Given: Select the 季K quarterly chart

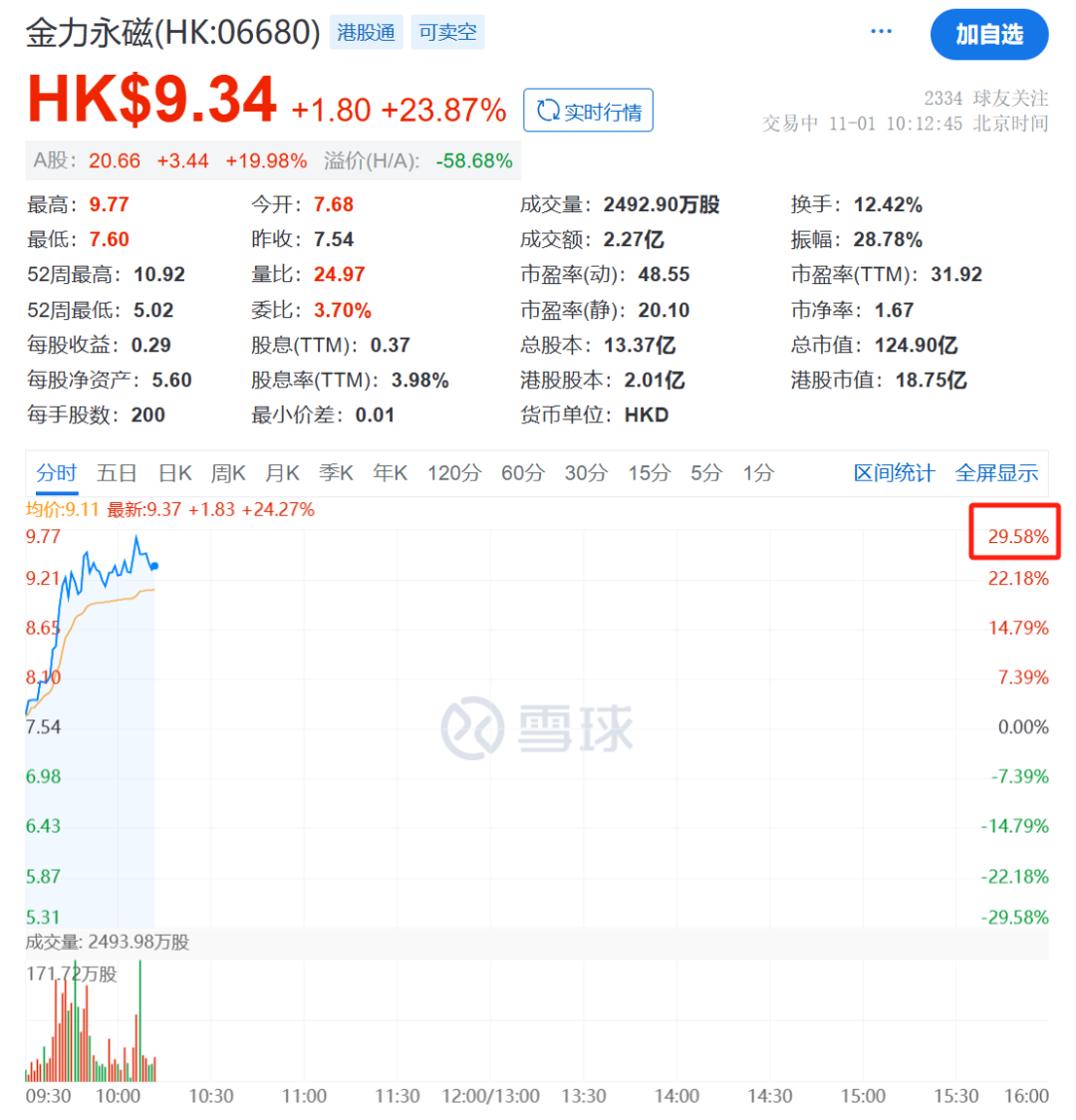Looking at the screenshot, I should [x=336, y=473].
